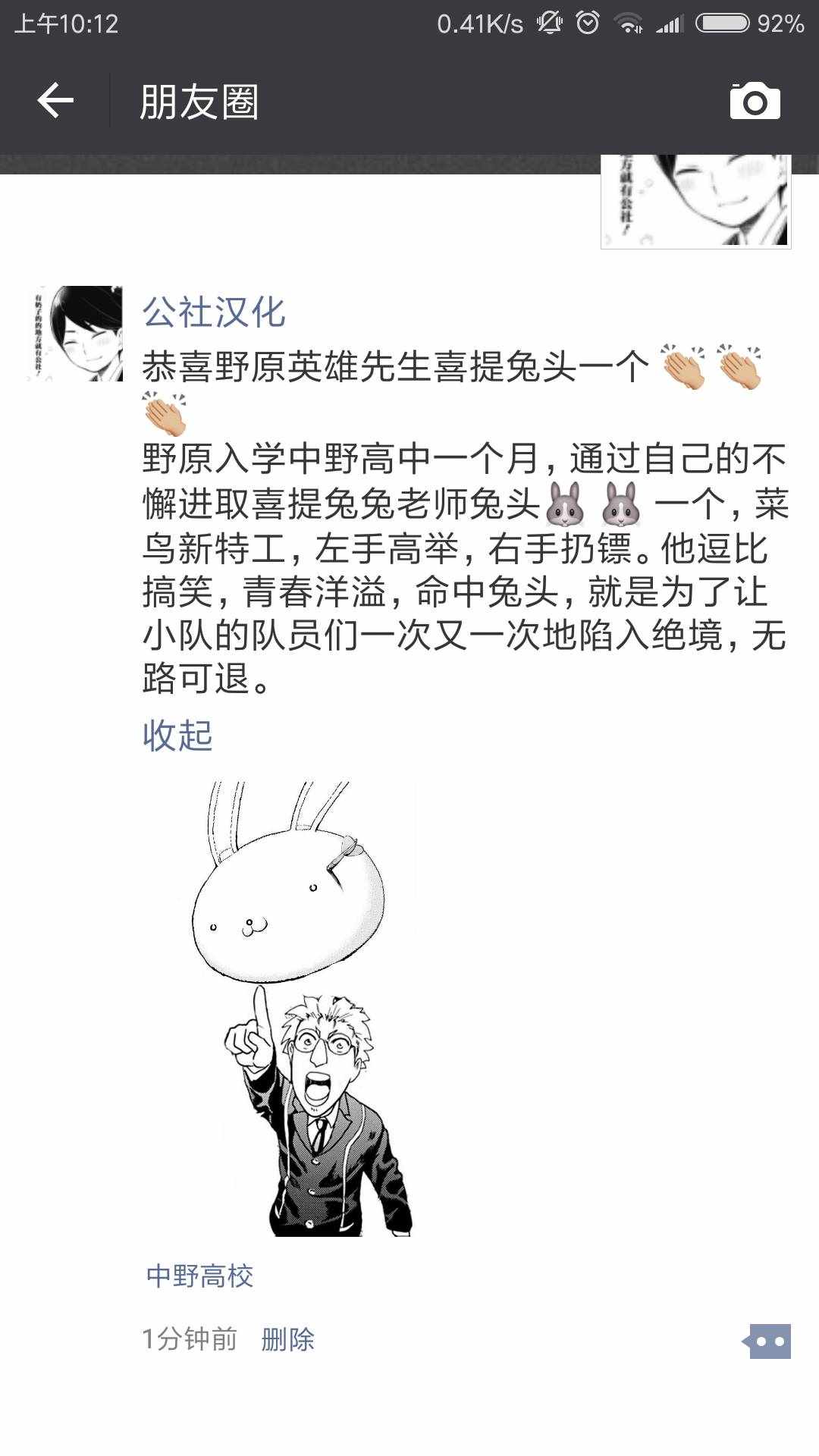Go back using the arrow icon
Screen dimensions: 819x1456
[x=55, y=101]
